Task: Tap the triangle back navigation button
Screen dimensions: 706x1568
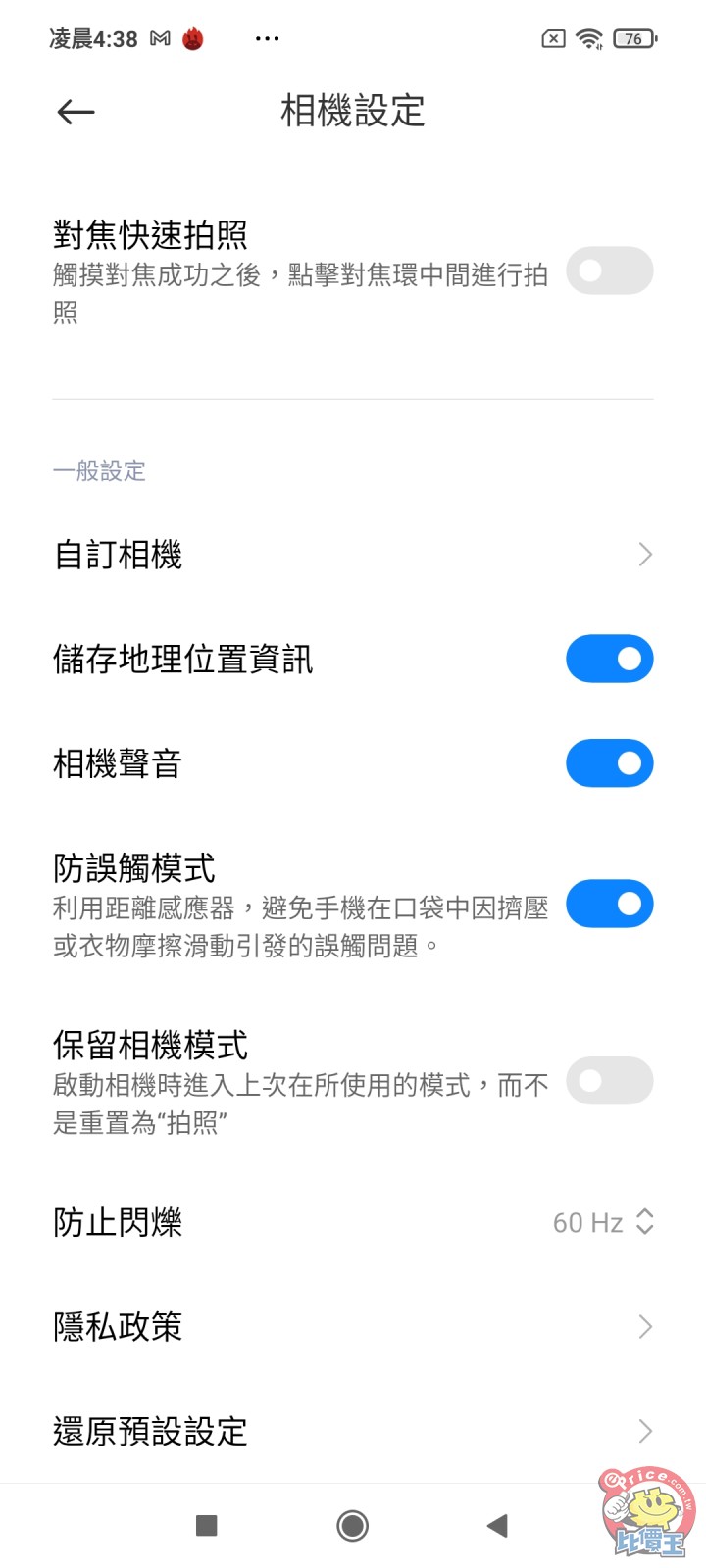Action: [497, 1526]
